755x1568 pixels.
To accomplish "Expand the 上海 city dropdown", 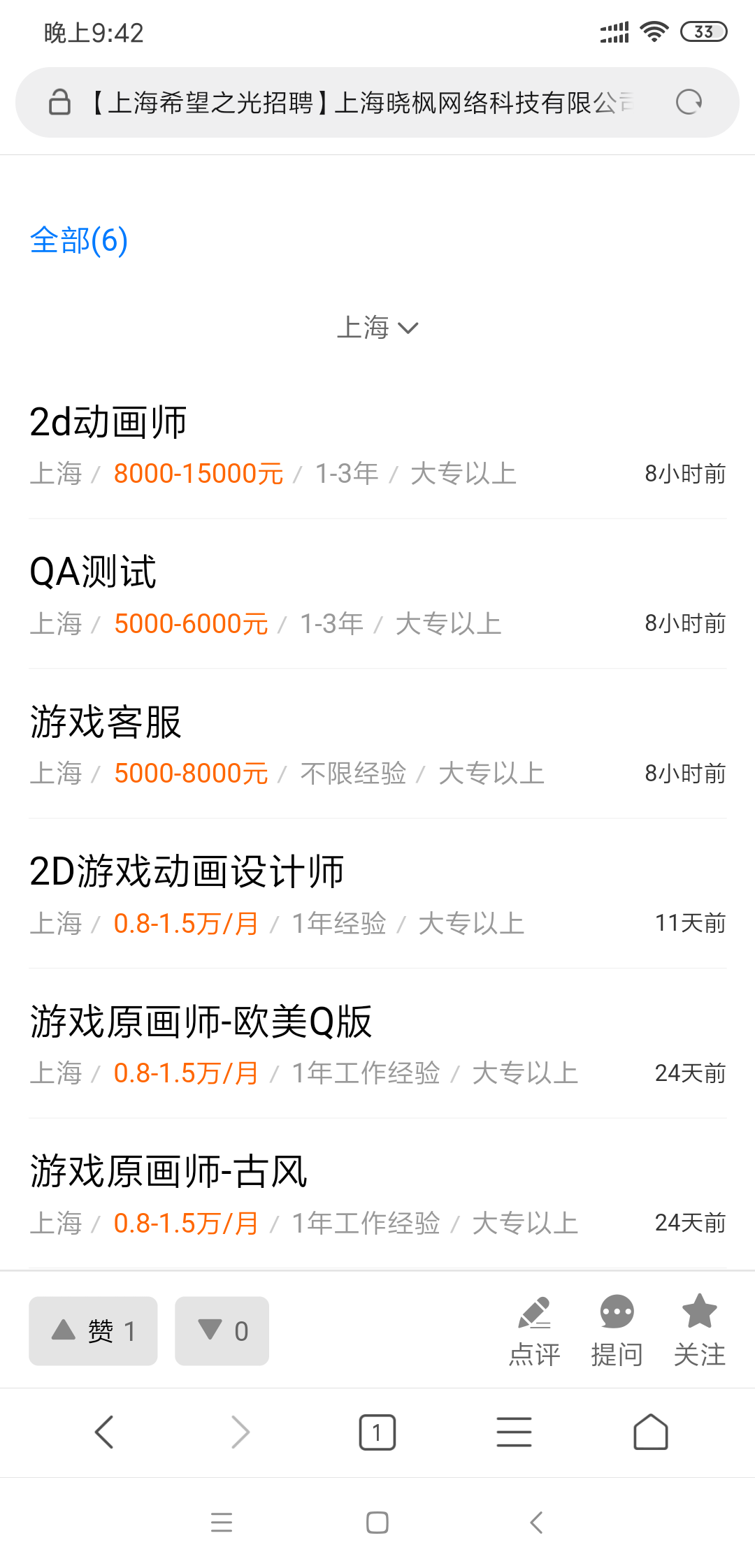I will pos(377,328).
